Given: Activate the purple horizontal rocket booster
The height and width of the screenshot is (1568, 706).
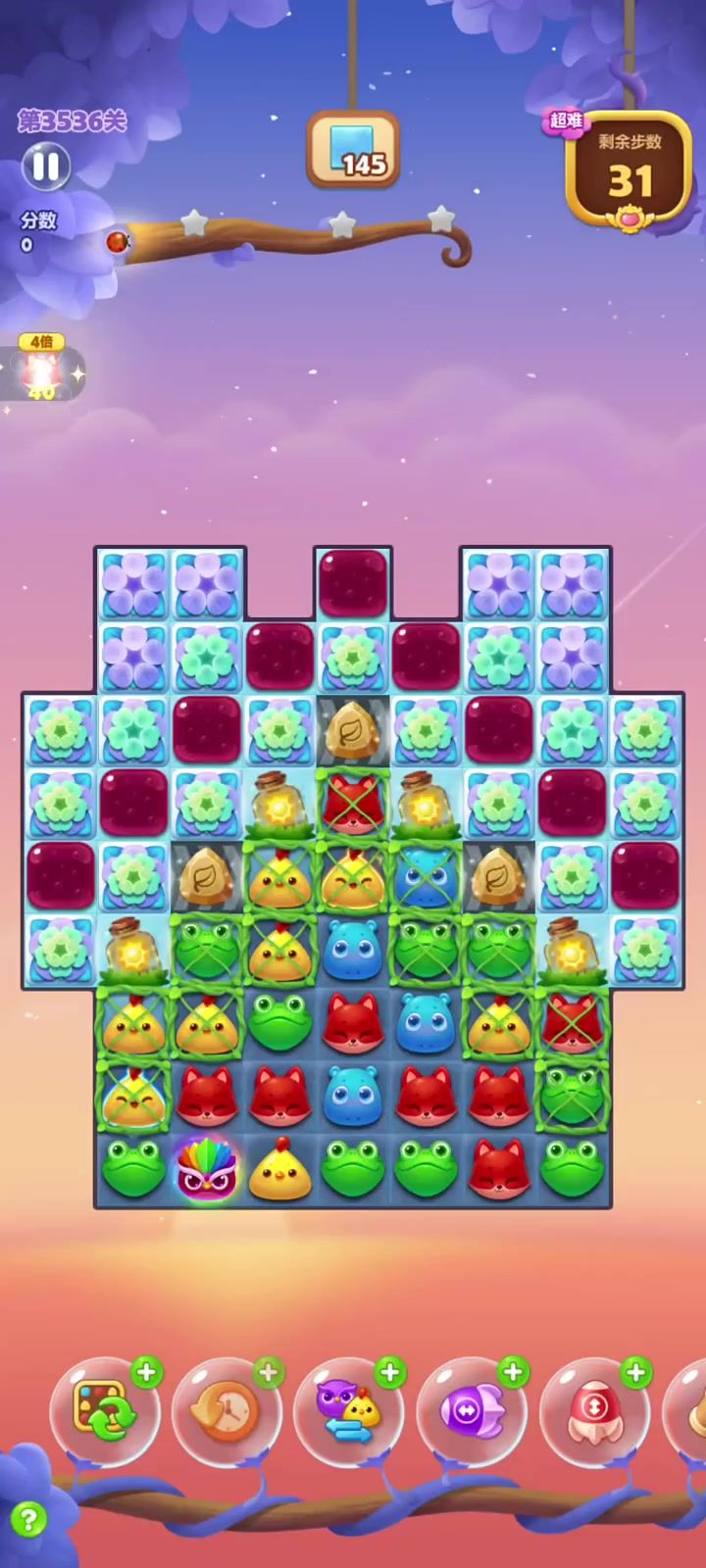Looking at the screenshot, I should (472, 1411).
